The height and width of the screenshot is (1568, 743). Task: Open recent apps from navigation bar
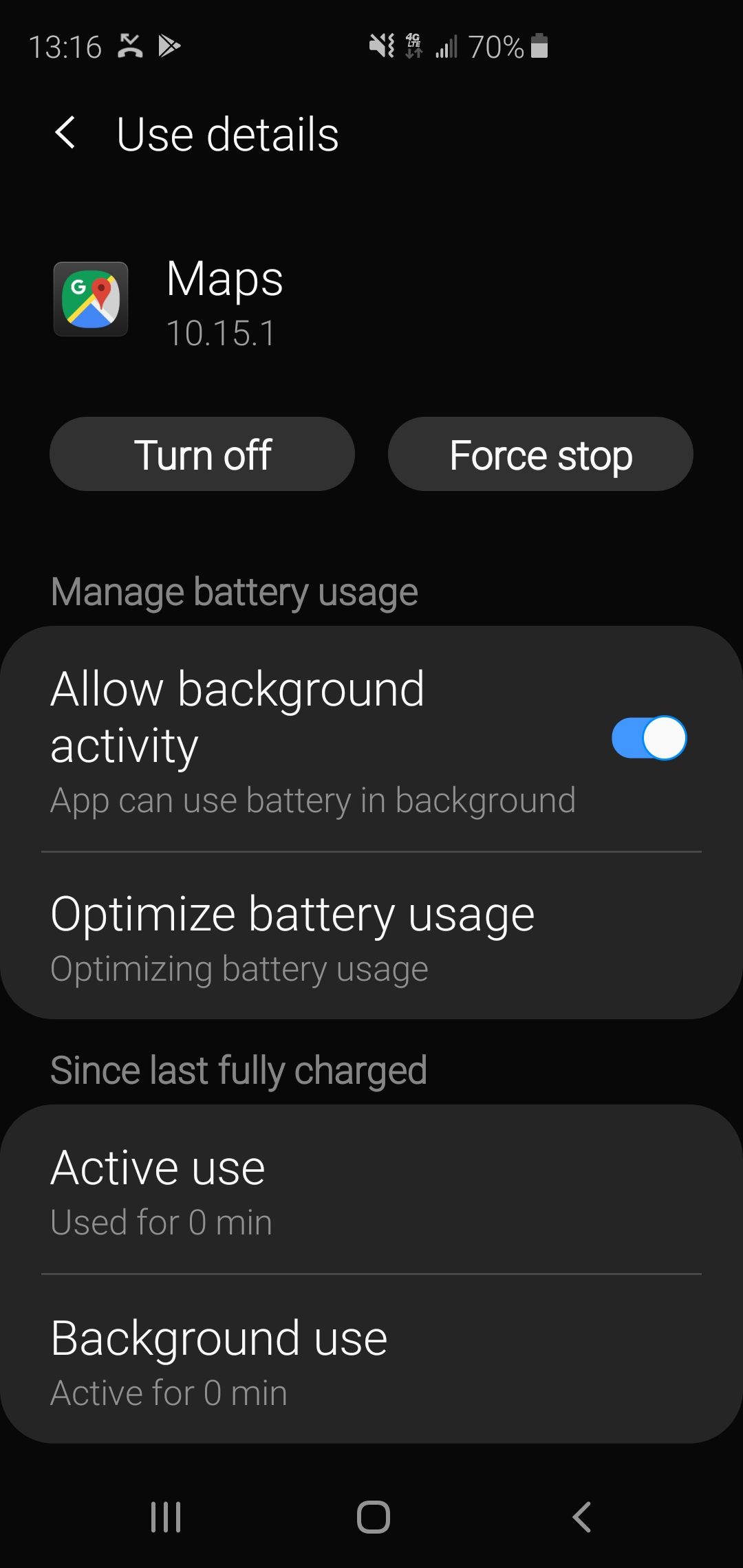coord(166,1516)
